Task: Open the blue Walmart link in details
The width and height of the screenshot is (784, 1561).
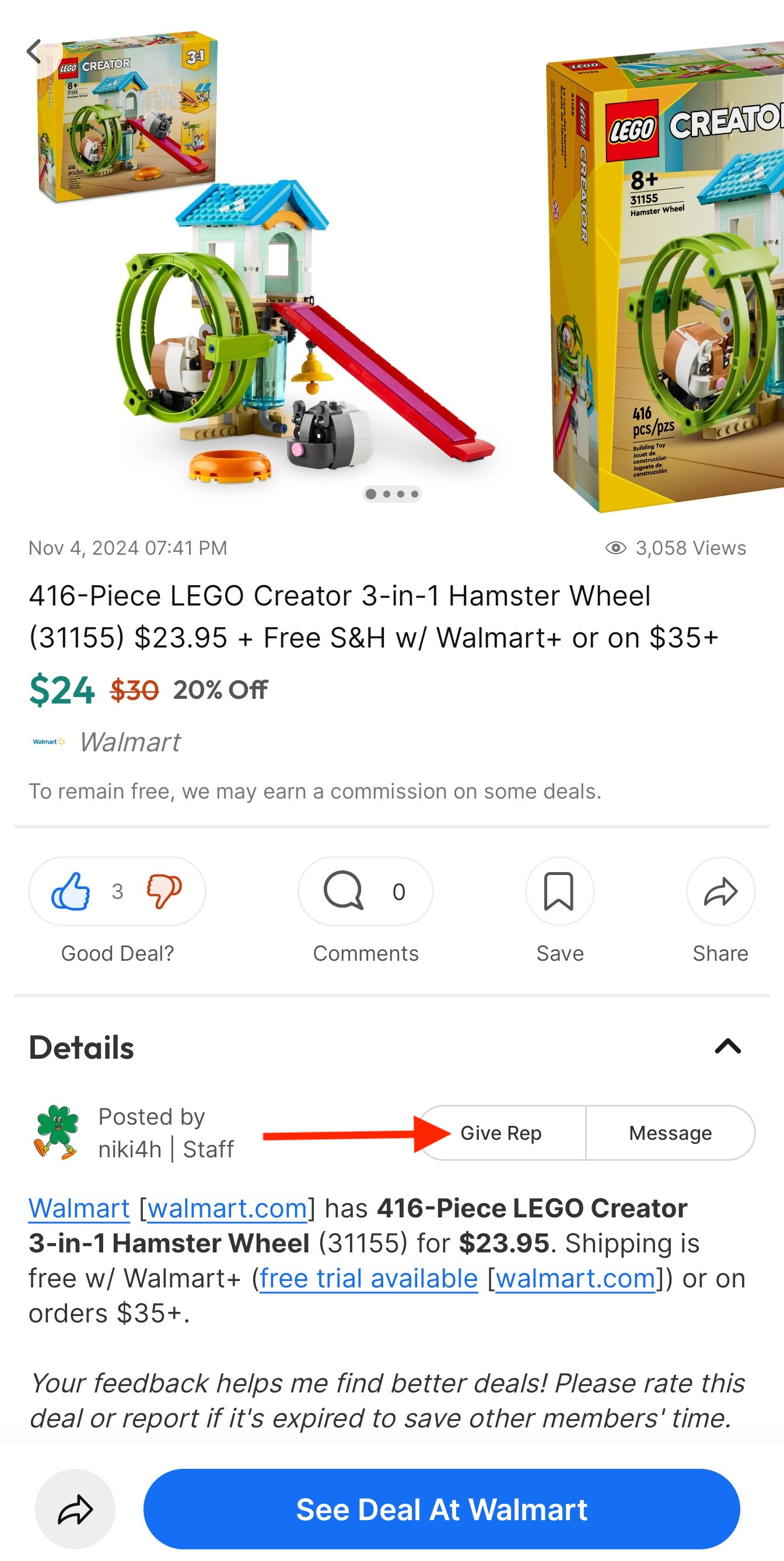Action: [79, 1208]
